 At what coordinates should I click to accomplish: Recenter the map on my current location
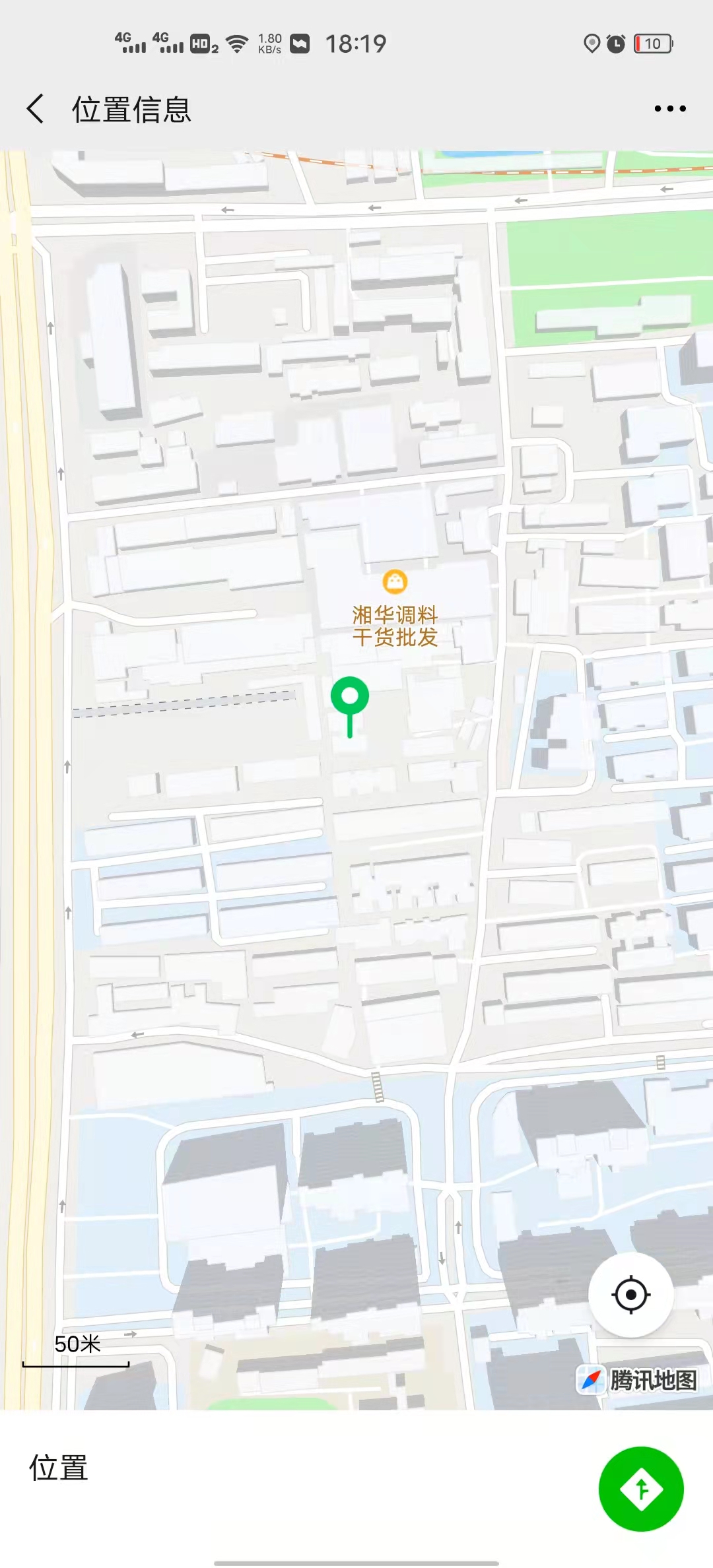point(630,1295)
